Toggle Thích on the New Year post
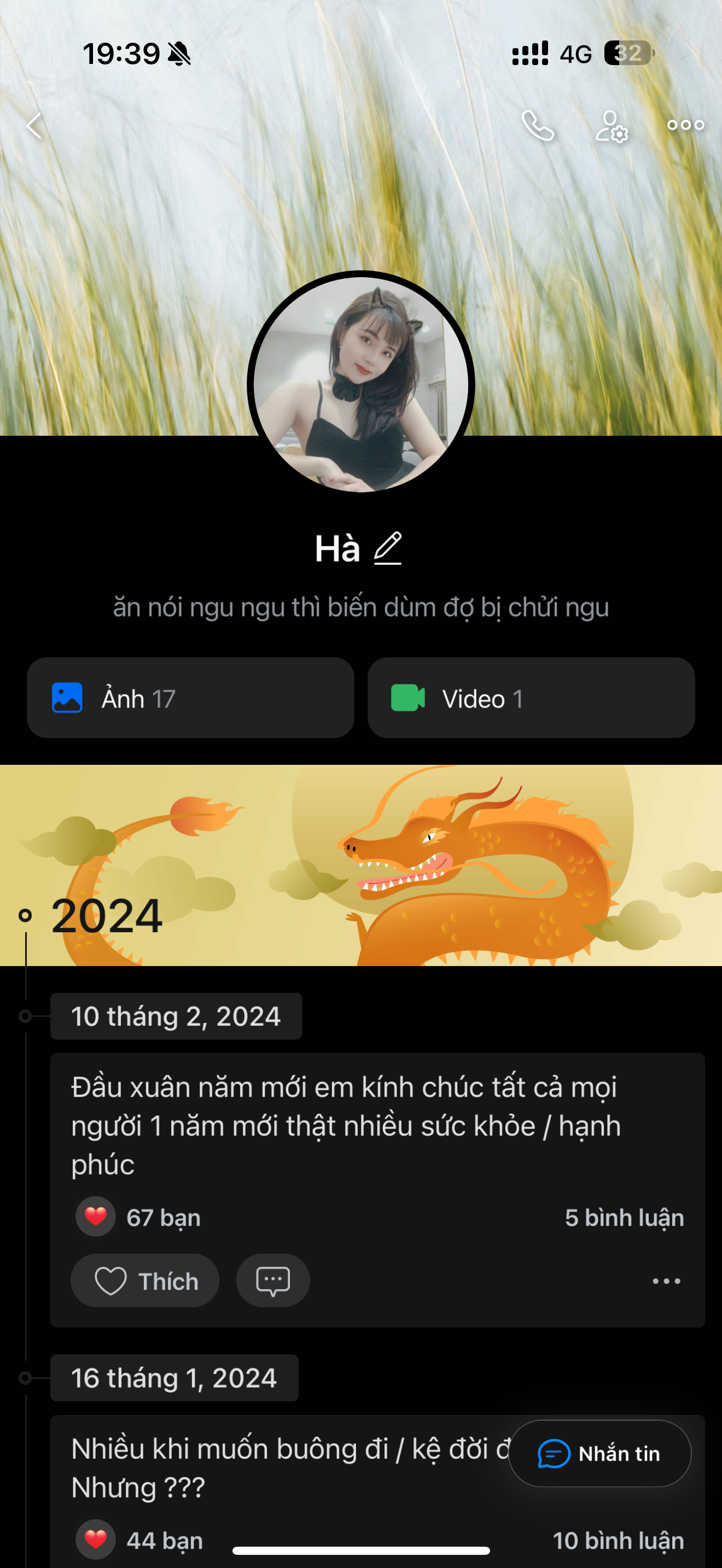Viewport: 722px width, 1568px height. (145, 1280)
